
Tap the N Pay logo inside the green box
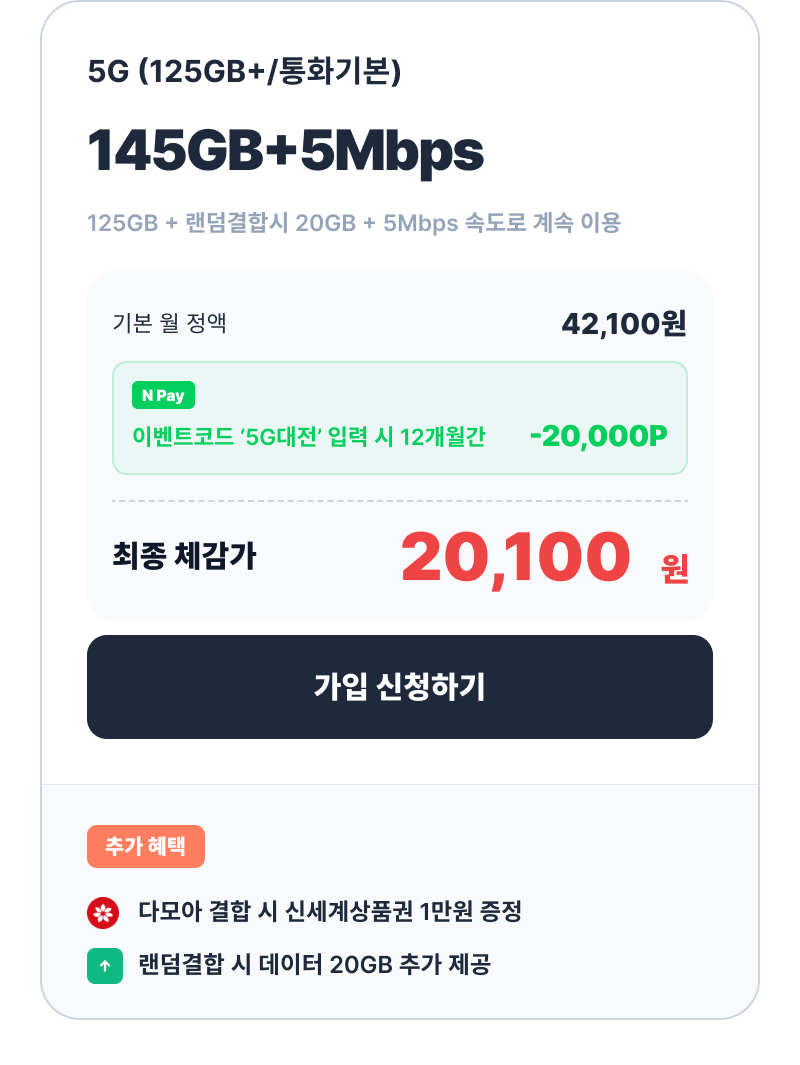[162, 395]
